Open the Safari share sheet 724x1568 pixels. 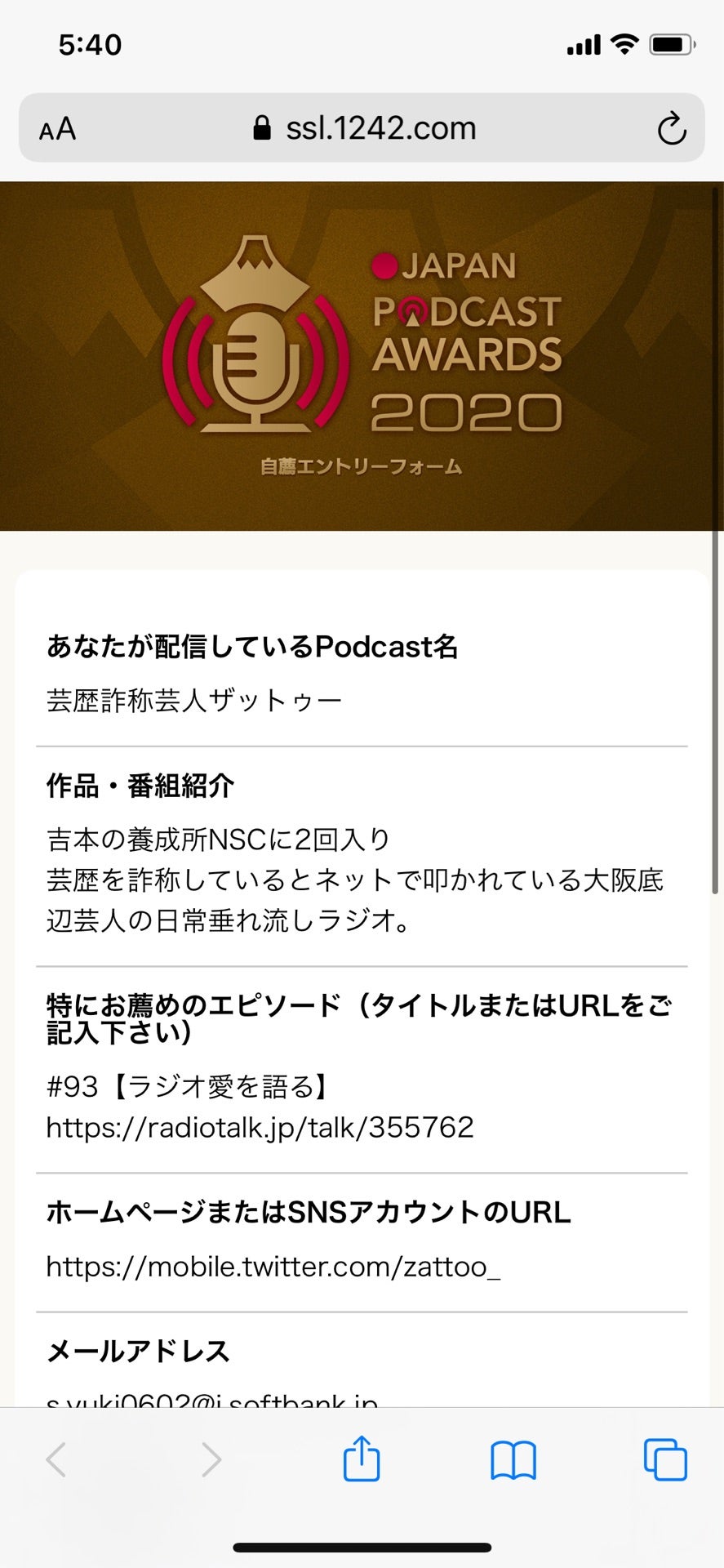coord(361,1459)
